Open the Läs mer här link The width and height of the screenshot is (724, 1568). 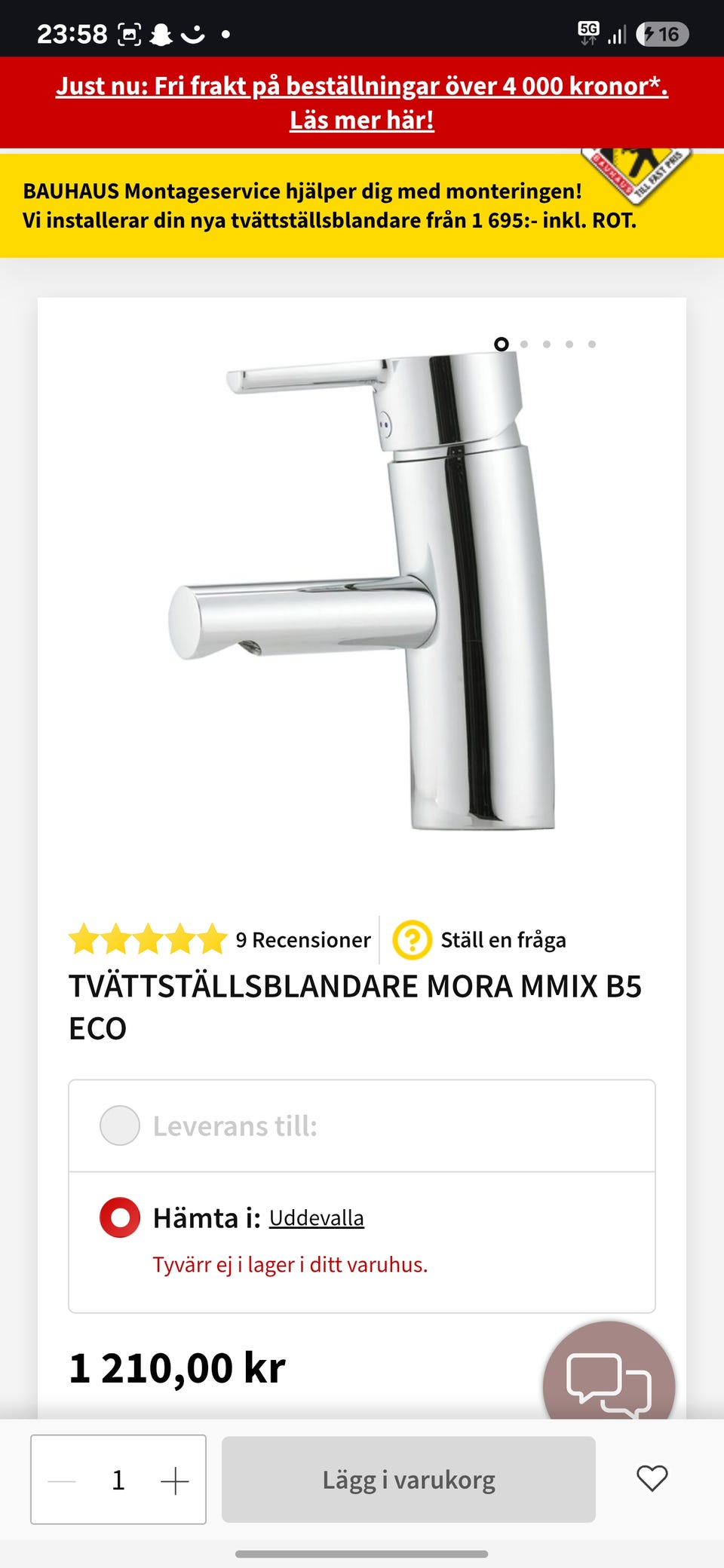[x=360, y=118]
